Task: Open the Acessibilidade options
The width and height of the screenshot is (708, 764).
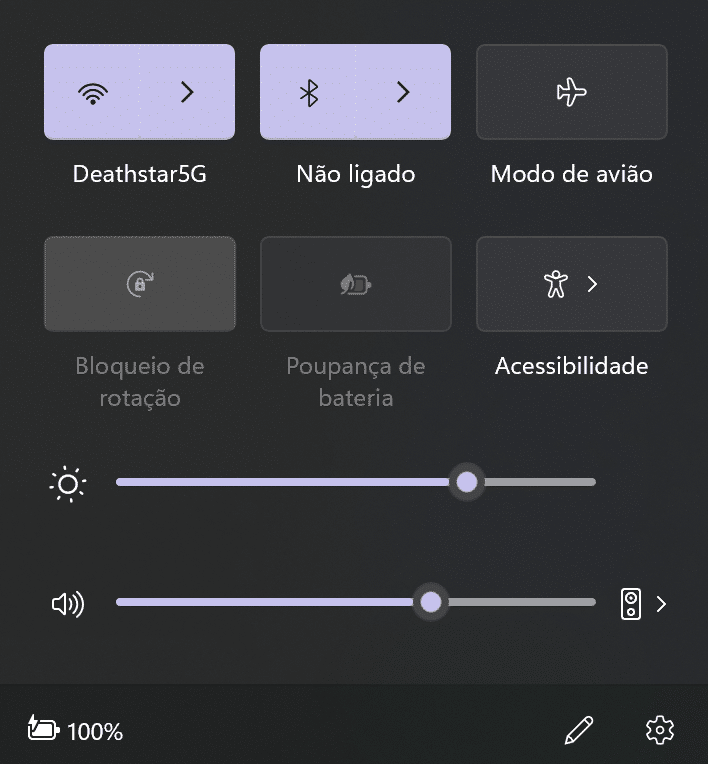Action: coord(571,284)
